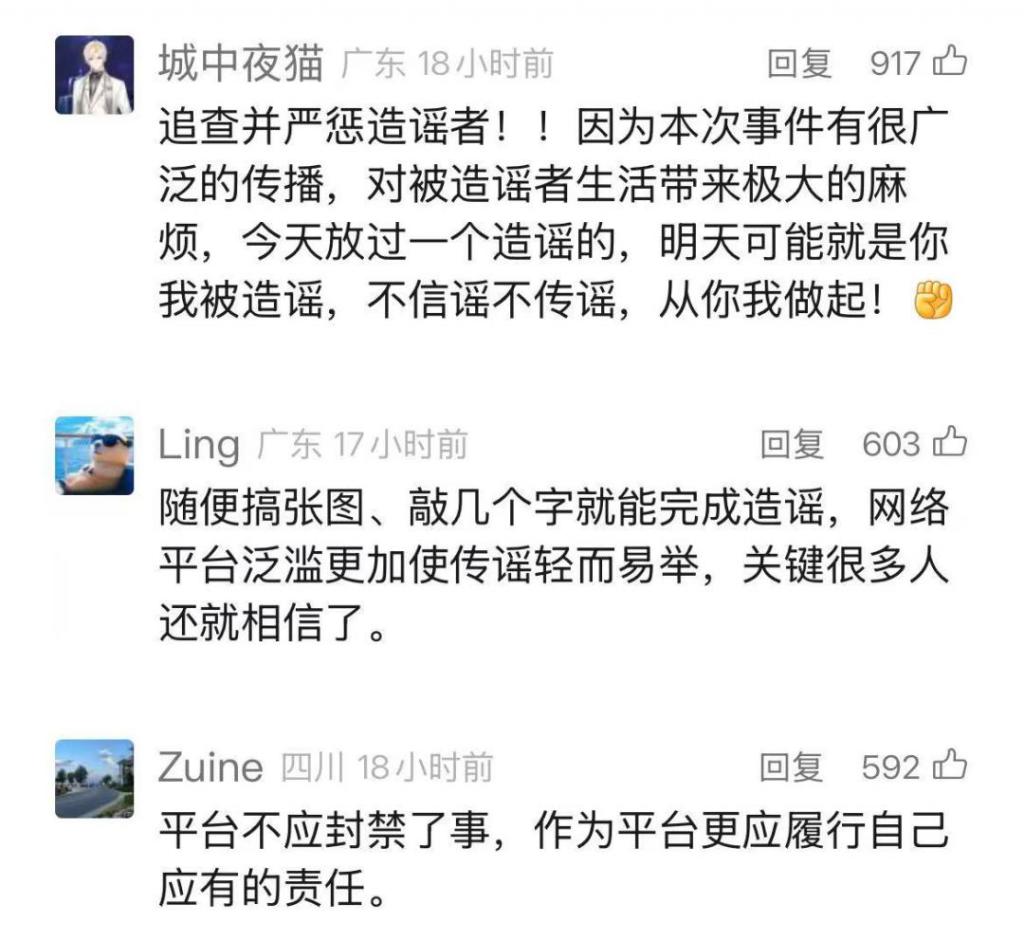
Task: Open Ling's profile avatar
Action: (94, 456)
